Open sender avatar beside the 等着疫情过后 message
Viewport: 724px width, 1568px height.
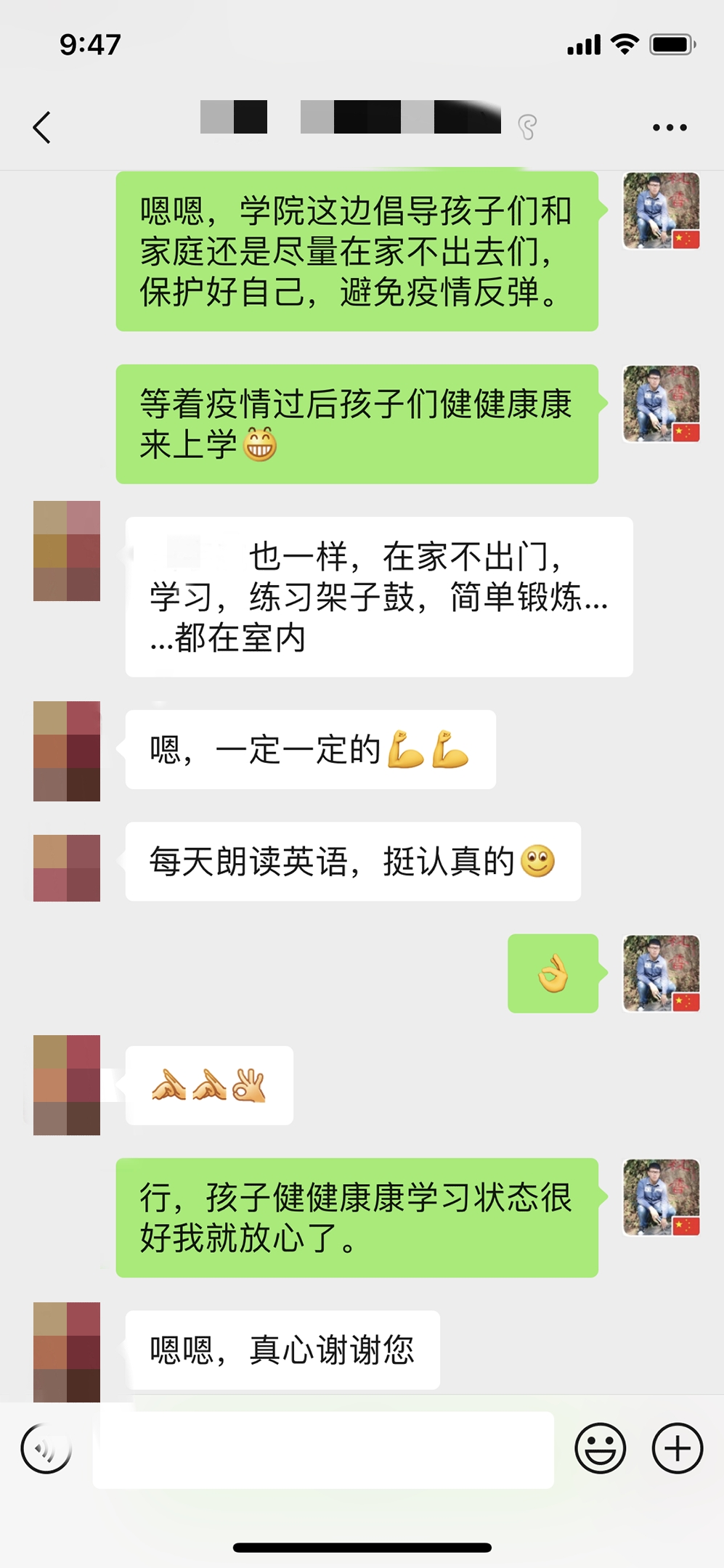[x=661, y=404]
